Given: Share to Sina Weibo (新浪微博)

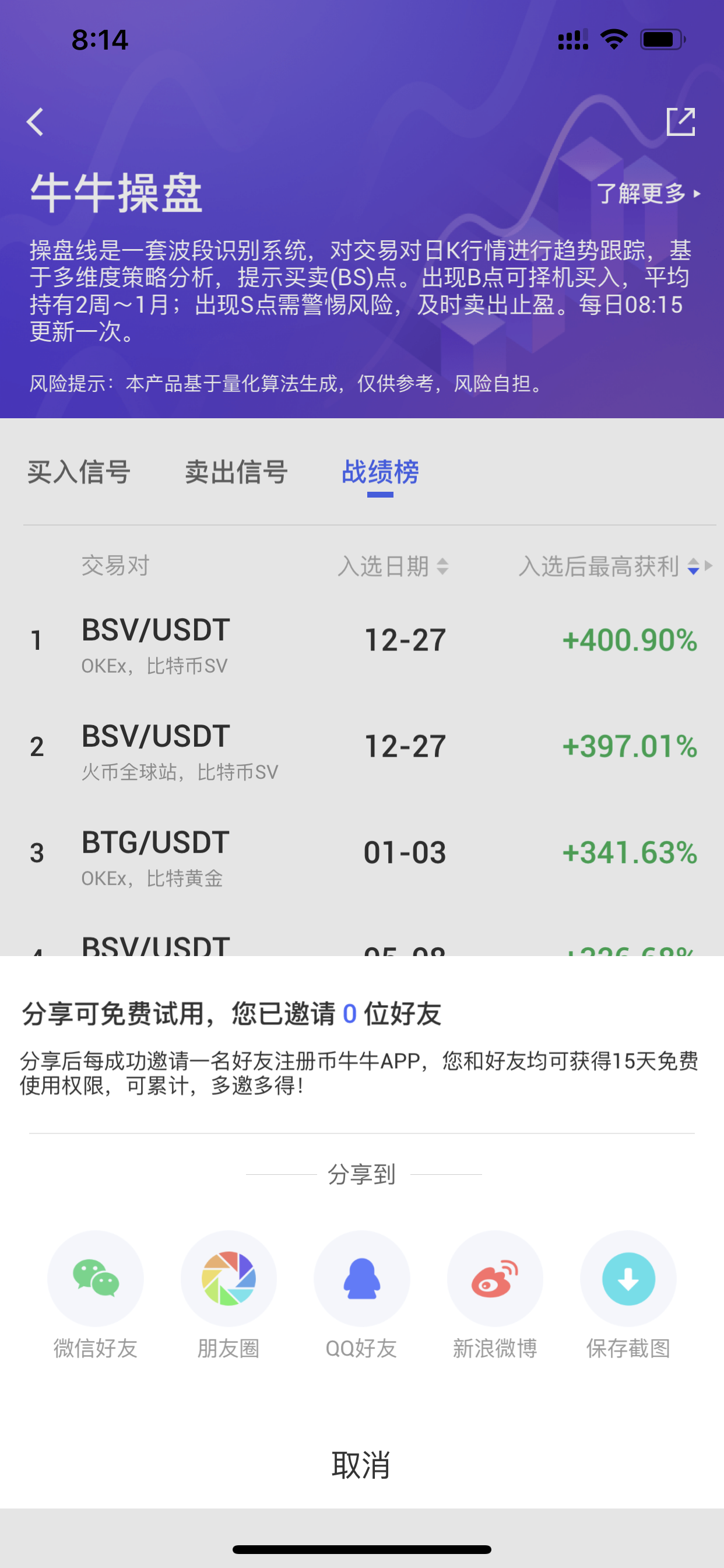Looking at the screenshot, I should click(495, 1296).
